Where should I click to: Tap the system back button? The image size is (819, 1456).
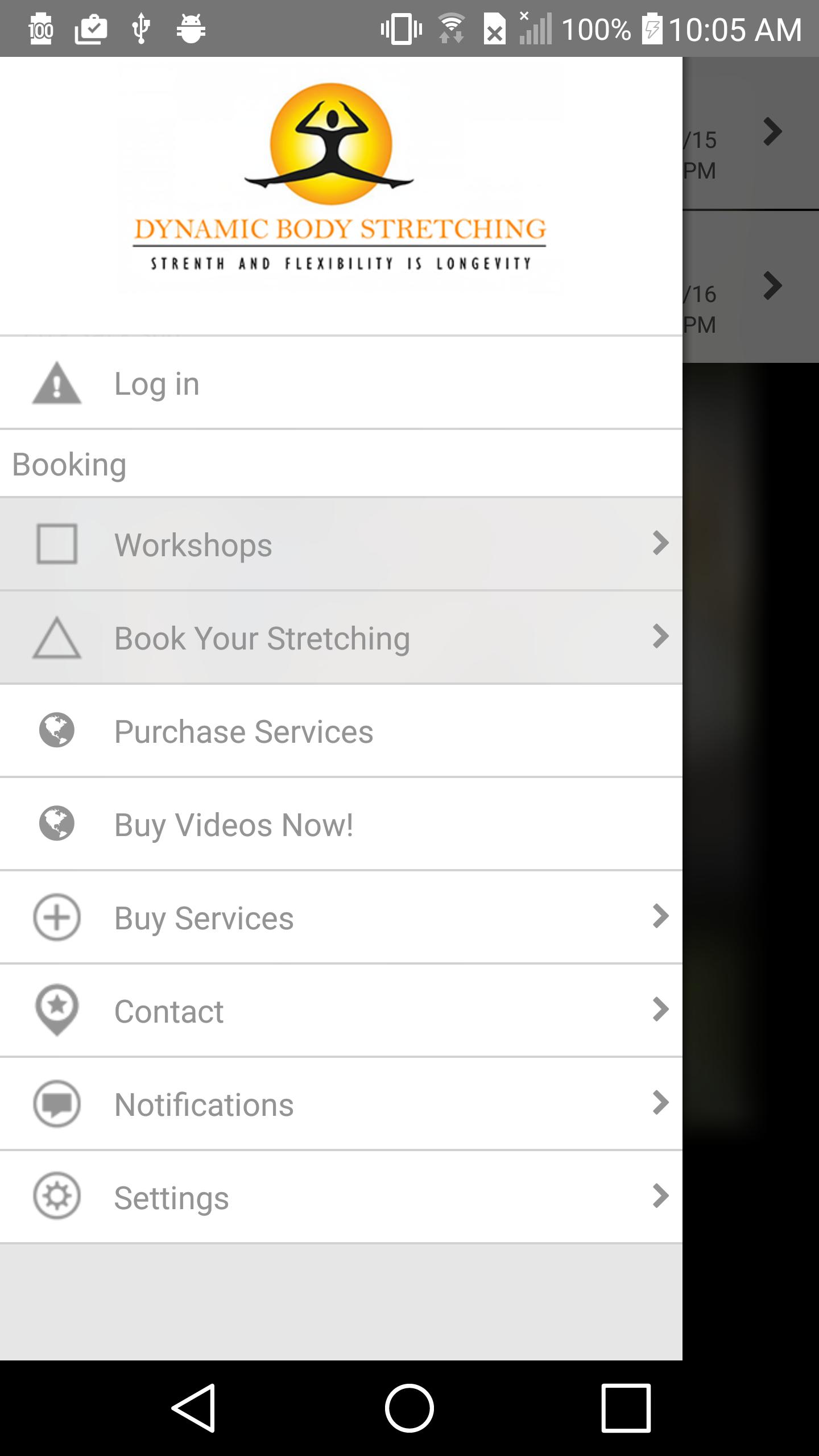click(193, 1408)
